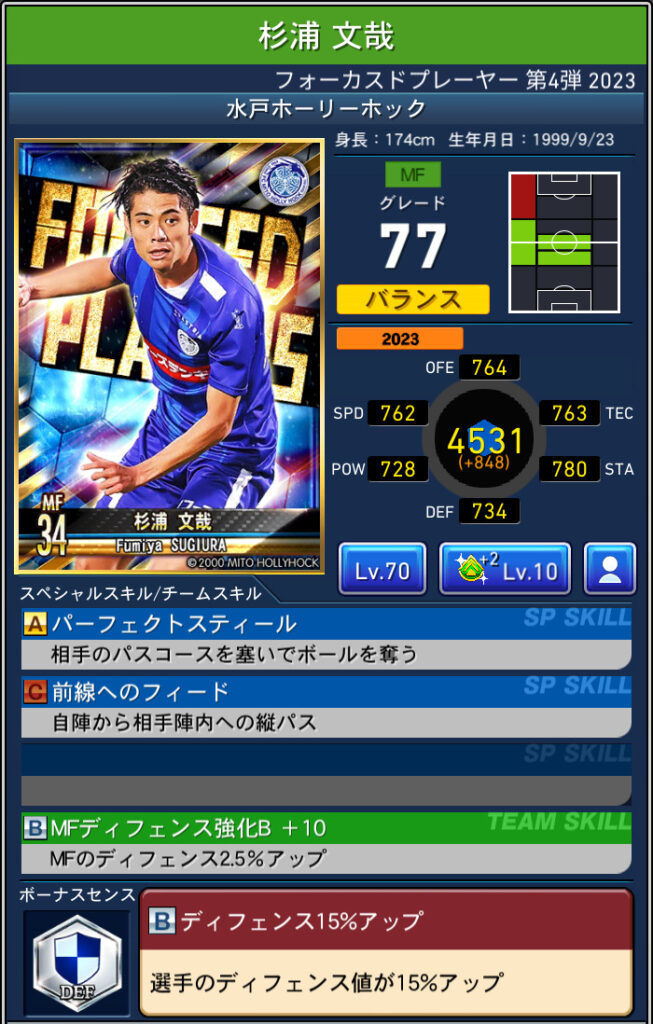Open the パーフェクトスティール skill row
Viewport: 653px width, 1024px height.
[x=326, y=640]
